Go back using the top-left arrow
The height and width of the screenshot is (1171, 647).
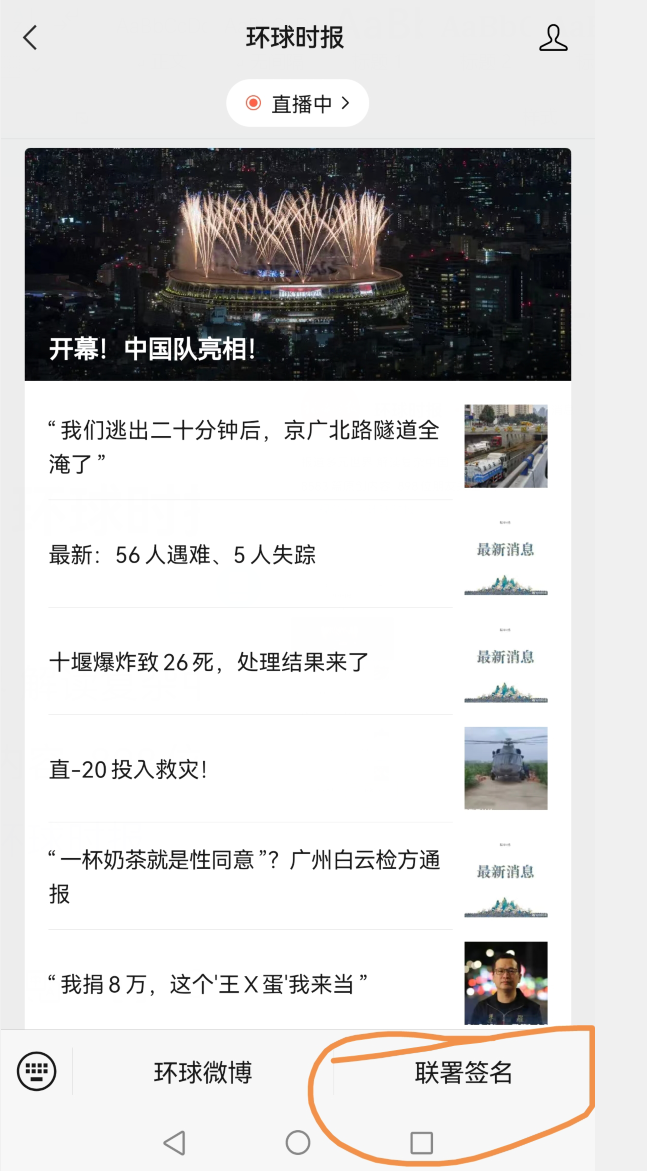30,38
